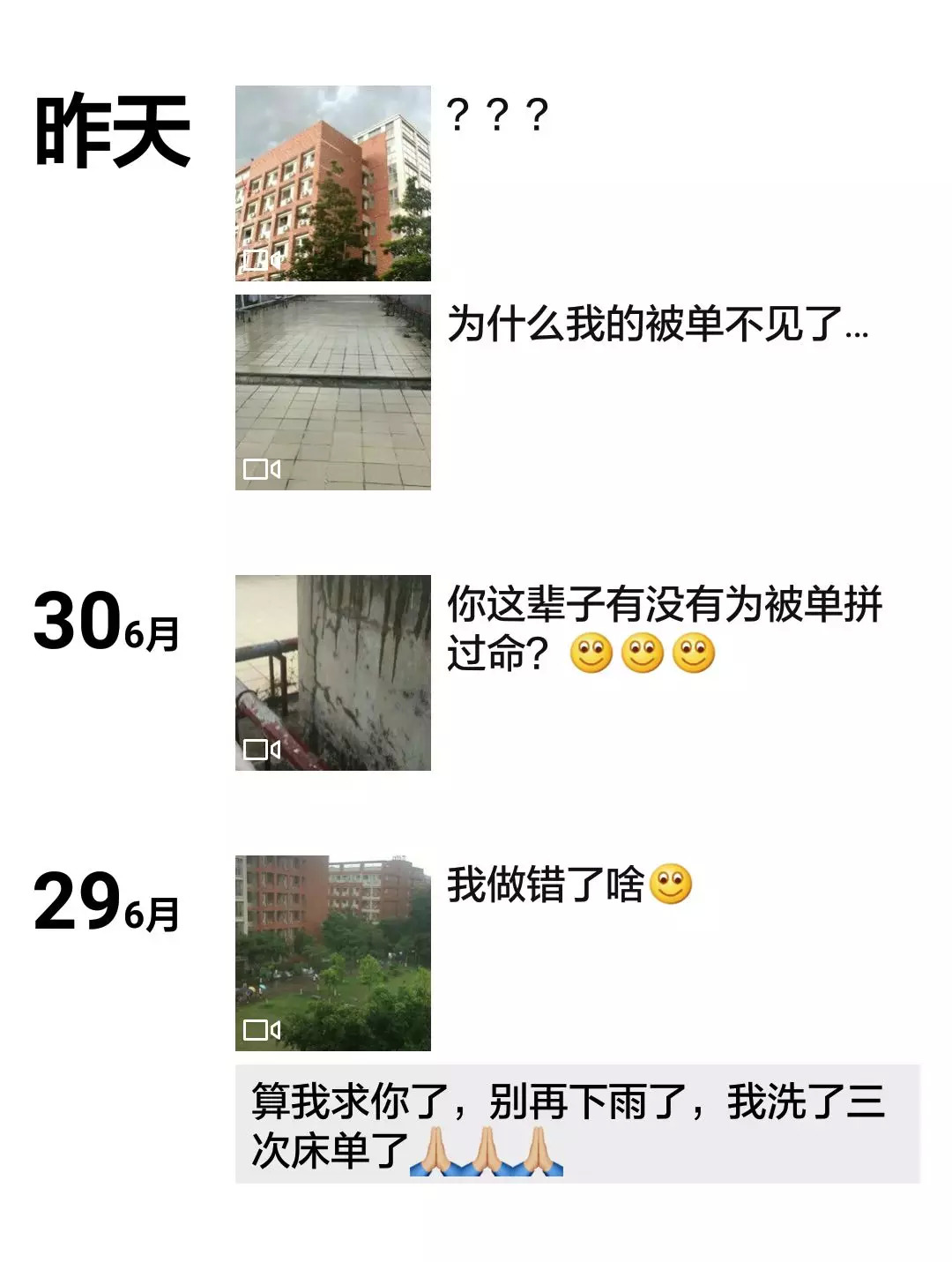
Task: Open yesterday's video of the red brick building
Action: click(x=332, y=183)
